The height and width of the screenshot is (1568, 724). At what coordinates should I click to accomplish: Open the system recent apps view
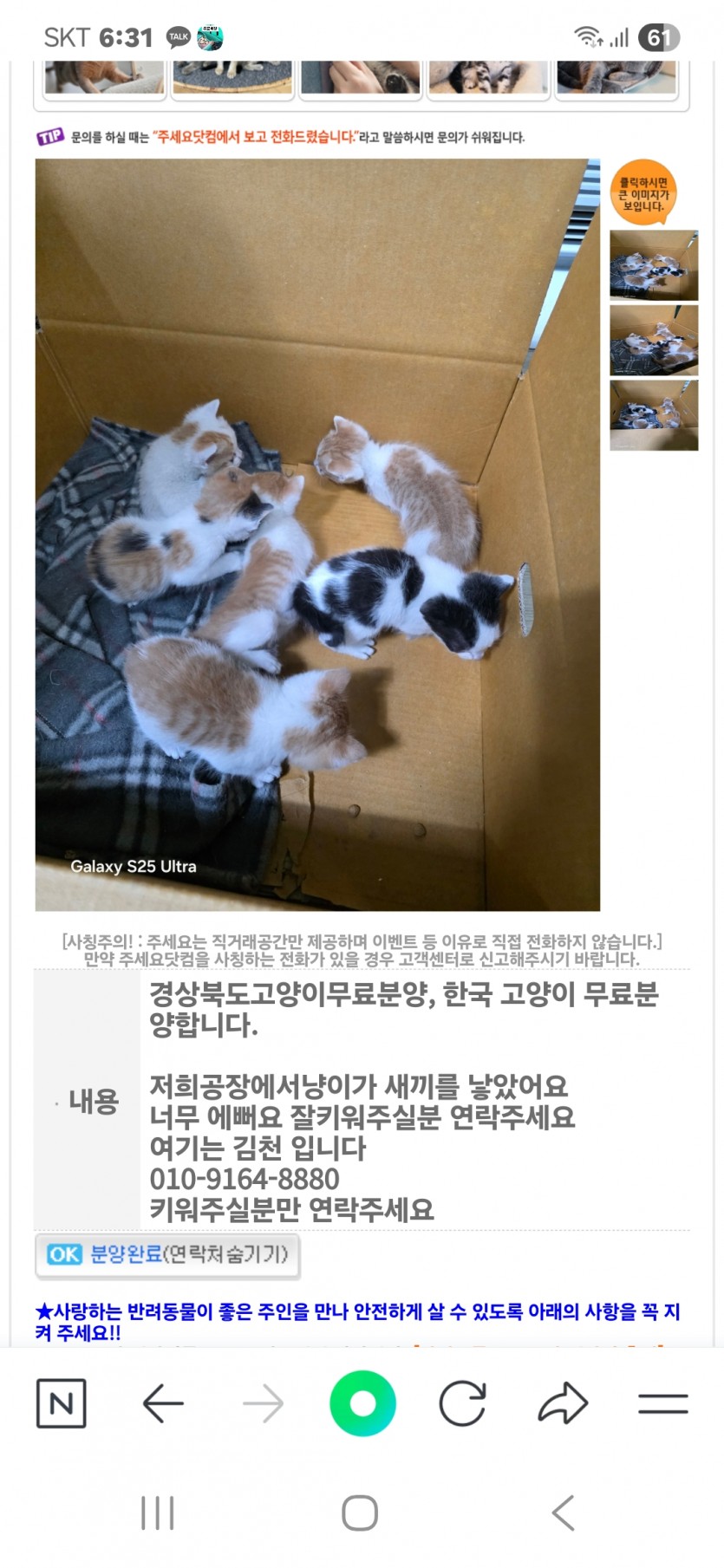tap(158, 1513)
